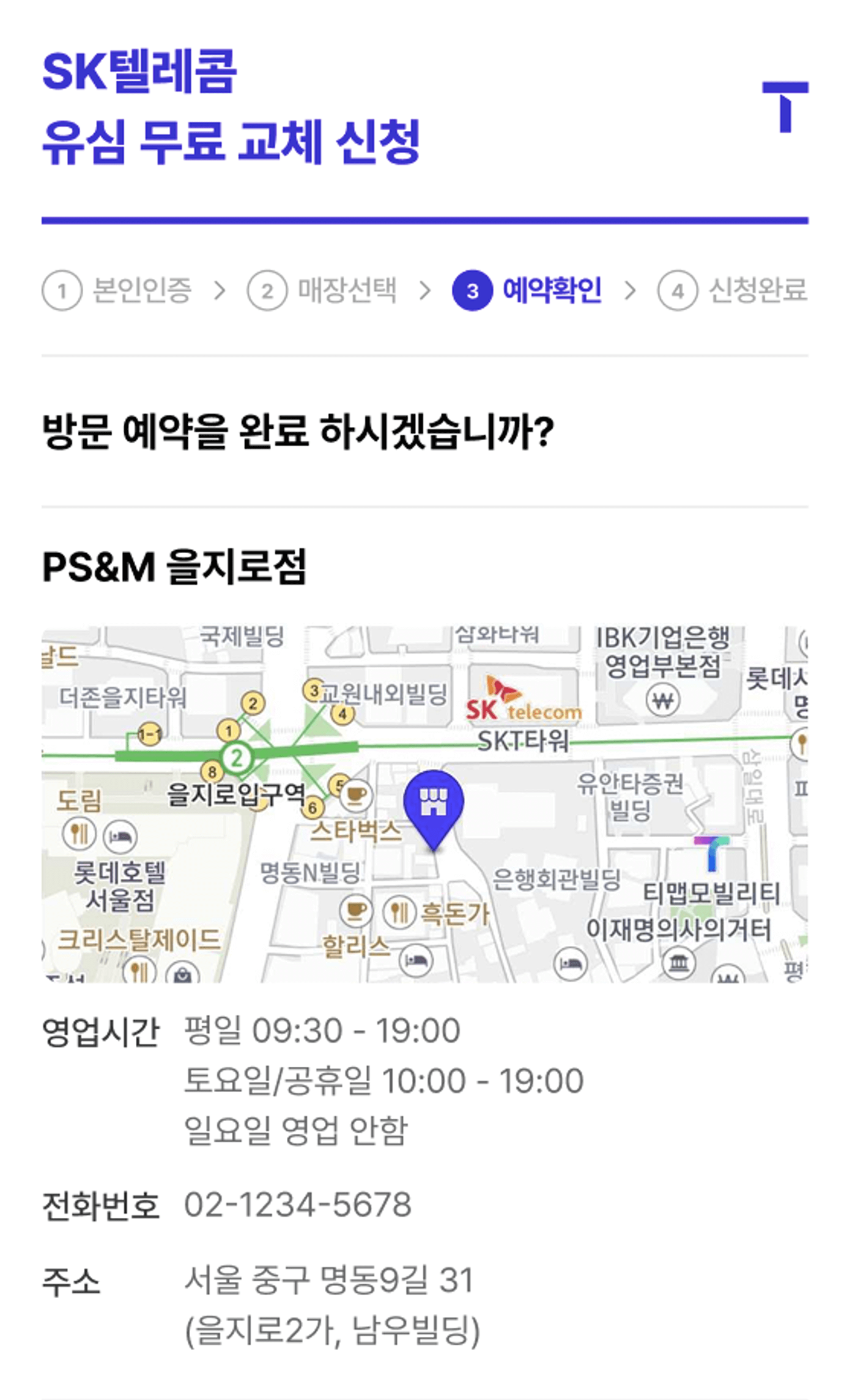Click the coffee cup icon near 스타벅스

354,795
